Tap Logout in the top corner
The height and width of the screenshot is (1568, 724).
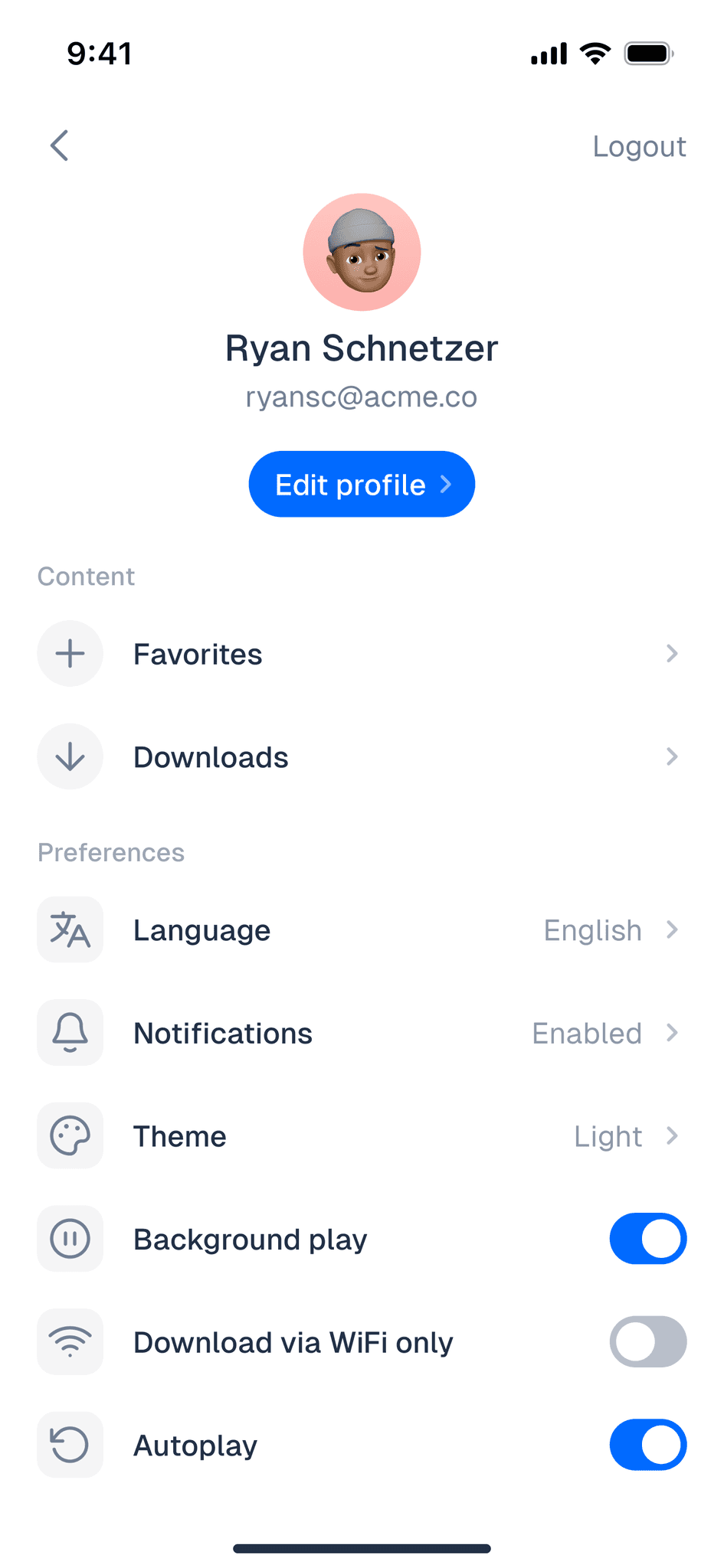pyautogui.click(x=638, y=146)
